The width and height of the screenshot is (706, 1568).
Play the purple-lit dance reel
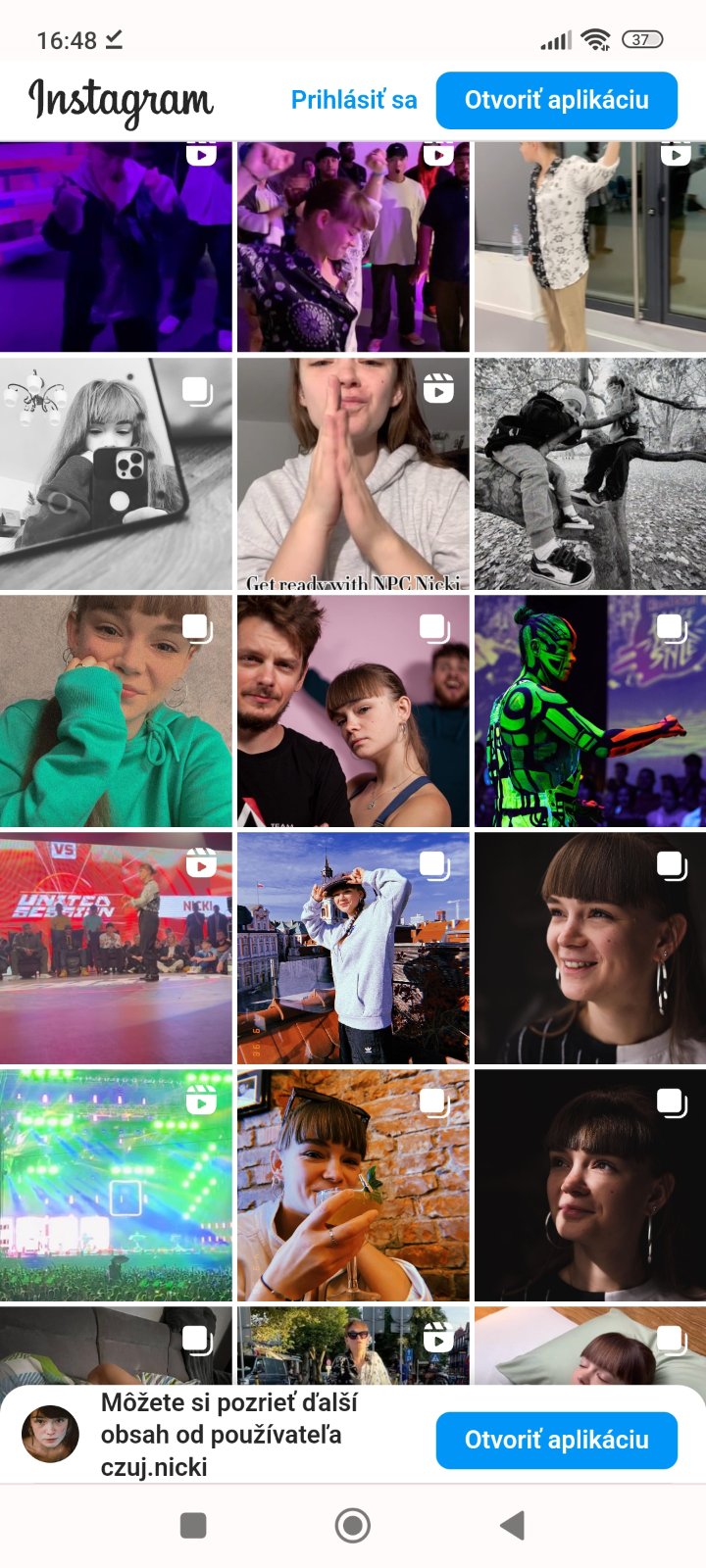(x=116, y=247)
